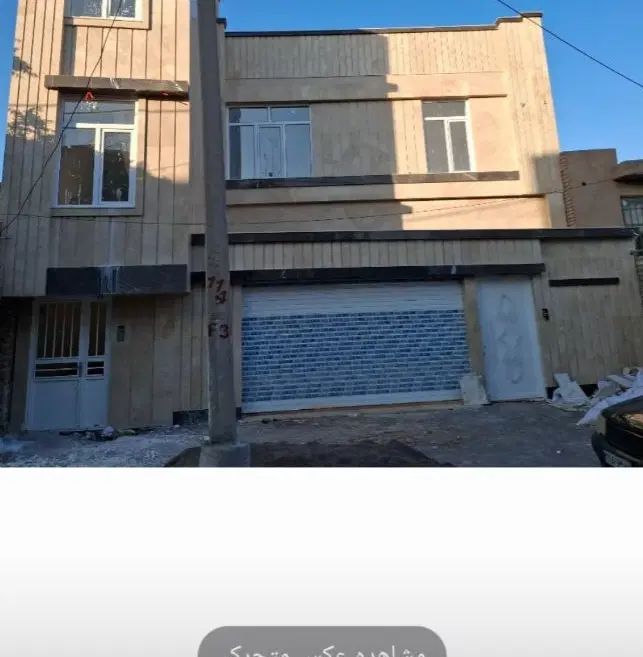Open the building photo in full view

(321, 233)
